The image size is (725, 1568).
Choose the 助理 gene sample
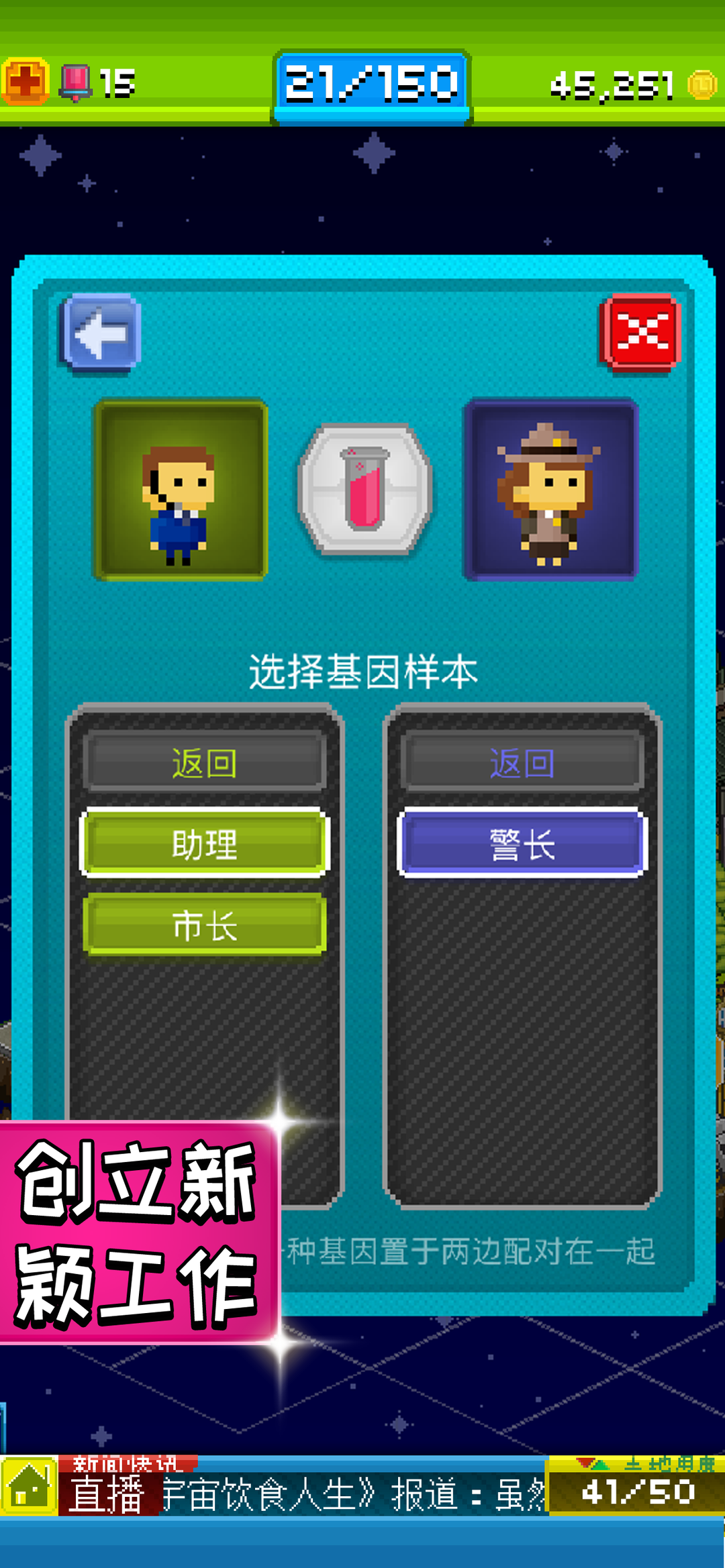[x=204, y=844]
